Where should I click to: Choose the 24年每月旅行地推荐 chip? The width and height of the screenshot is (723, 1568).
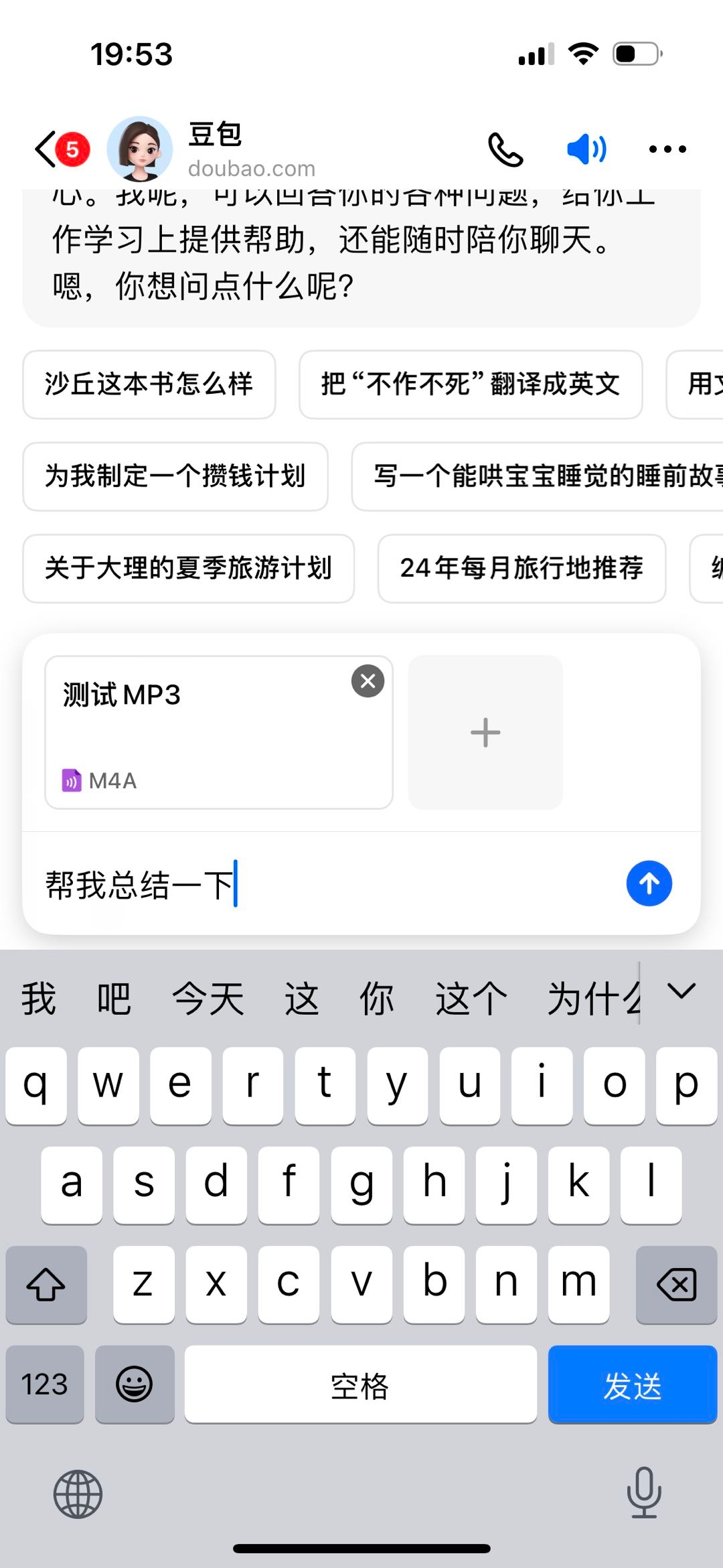pyautogui.click(x=521, y=568)
